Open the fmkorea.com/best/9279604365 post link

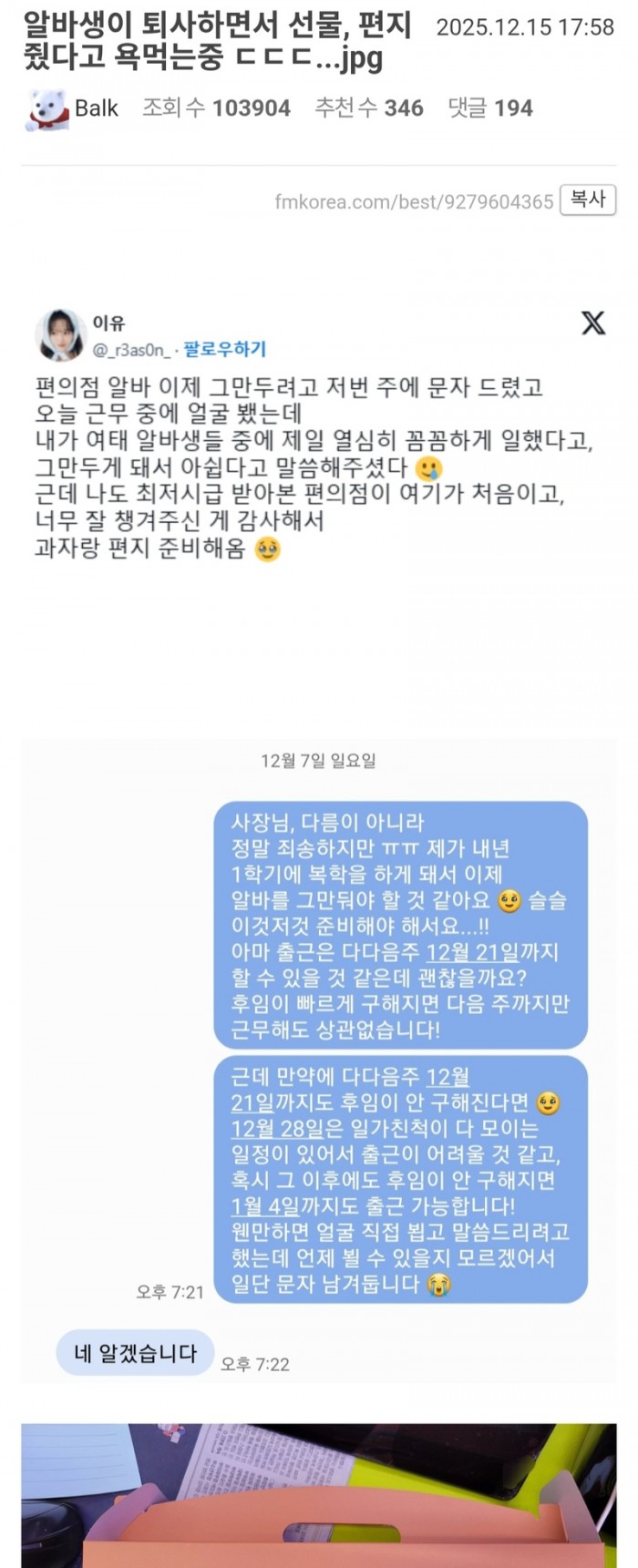pyautogui.click(x=414, y=201)
